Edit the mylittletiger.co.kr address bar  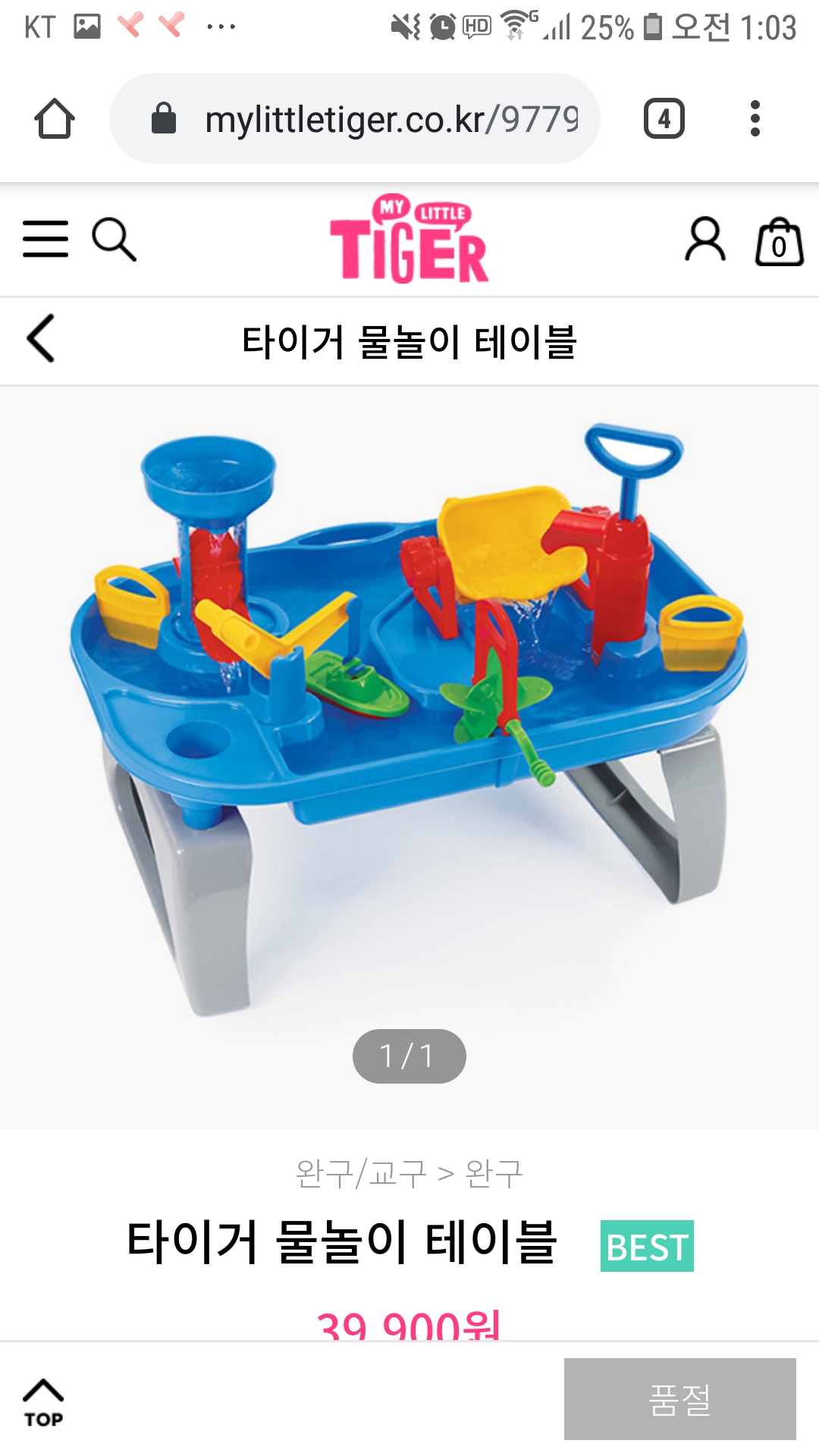[x=372, y=119]
